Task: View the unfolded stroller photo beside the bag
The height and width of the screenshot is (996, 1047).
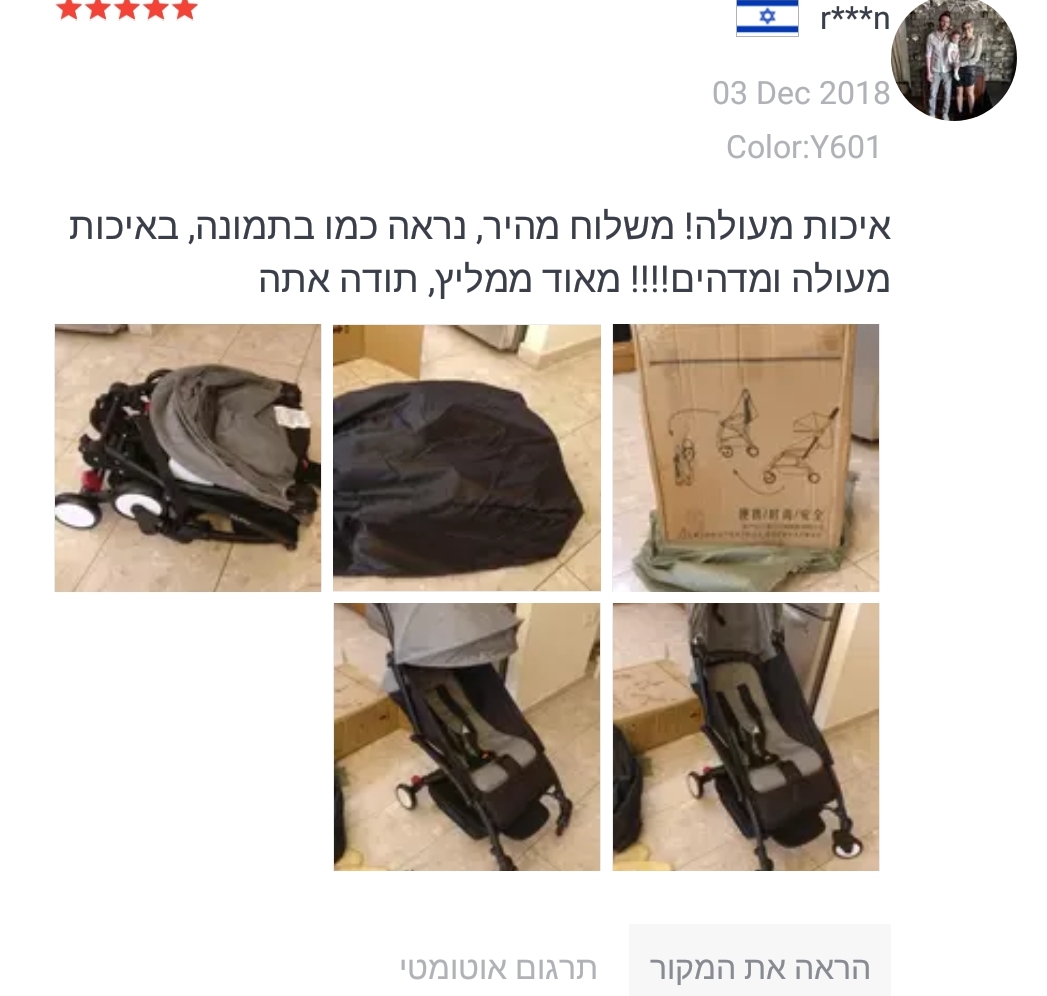Action: (745, 736)
